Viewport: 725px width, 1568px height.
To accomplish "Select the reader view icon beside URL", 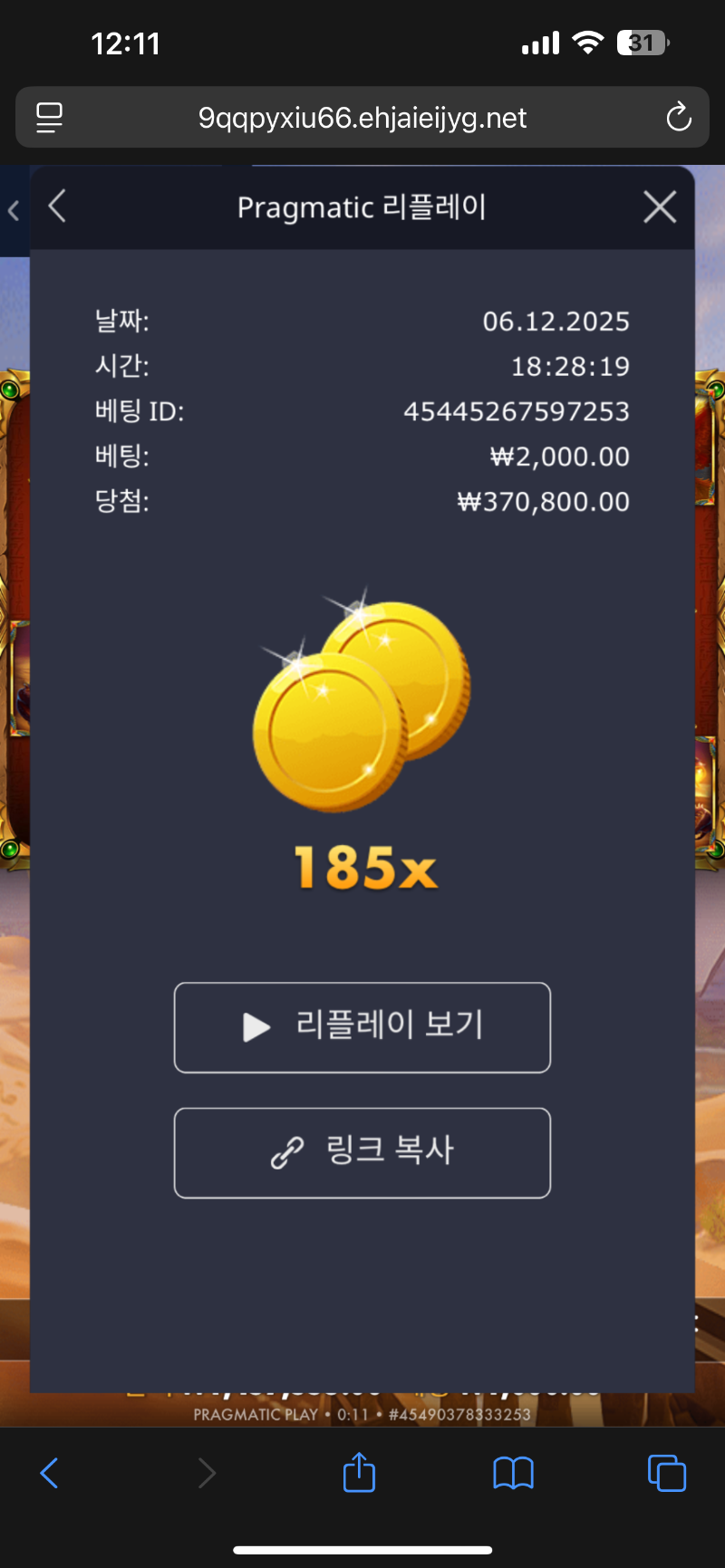I will click(x=50, y=117).
